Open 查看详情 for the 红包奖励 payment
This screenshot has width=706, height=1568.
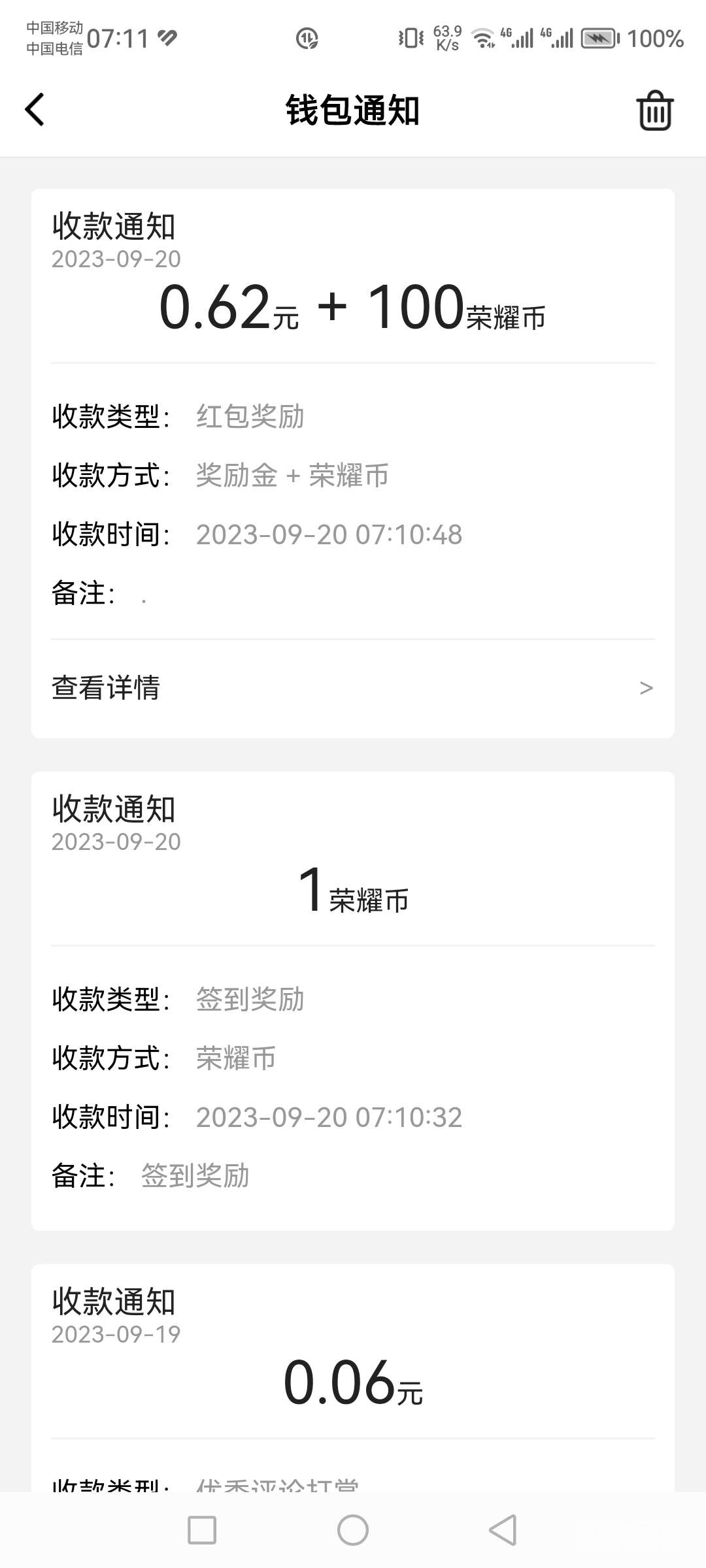[x=352, y=687]
